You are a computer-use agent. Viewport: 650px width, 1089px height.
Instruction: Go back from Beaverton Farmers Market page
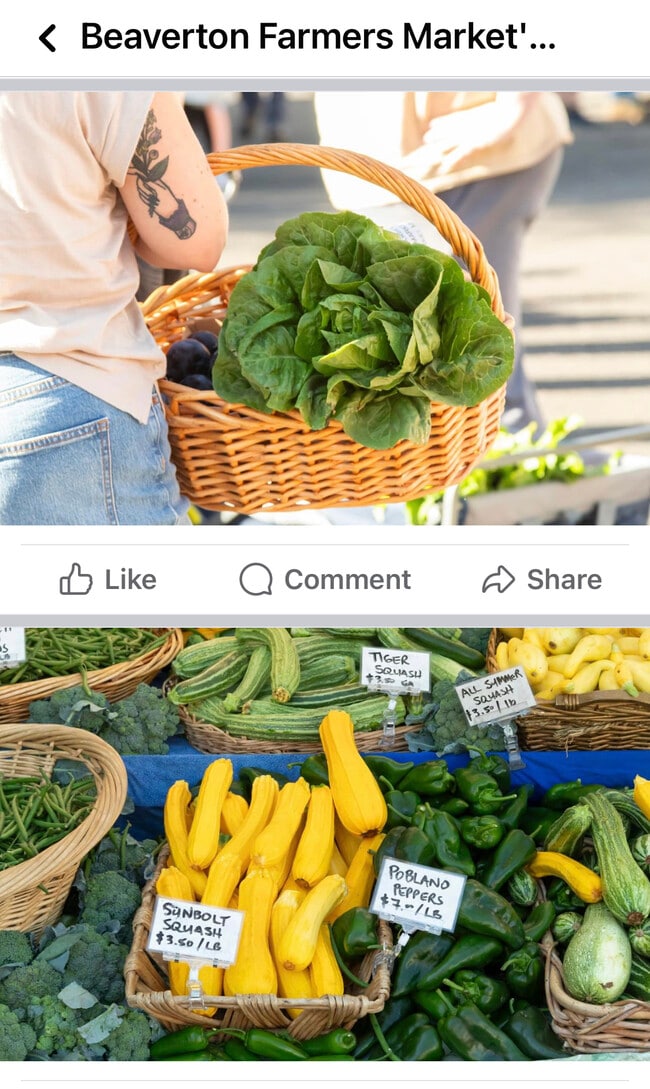pyautogui.click(x=47, y=38)
